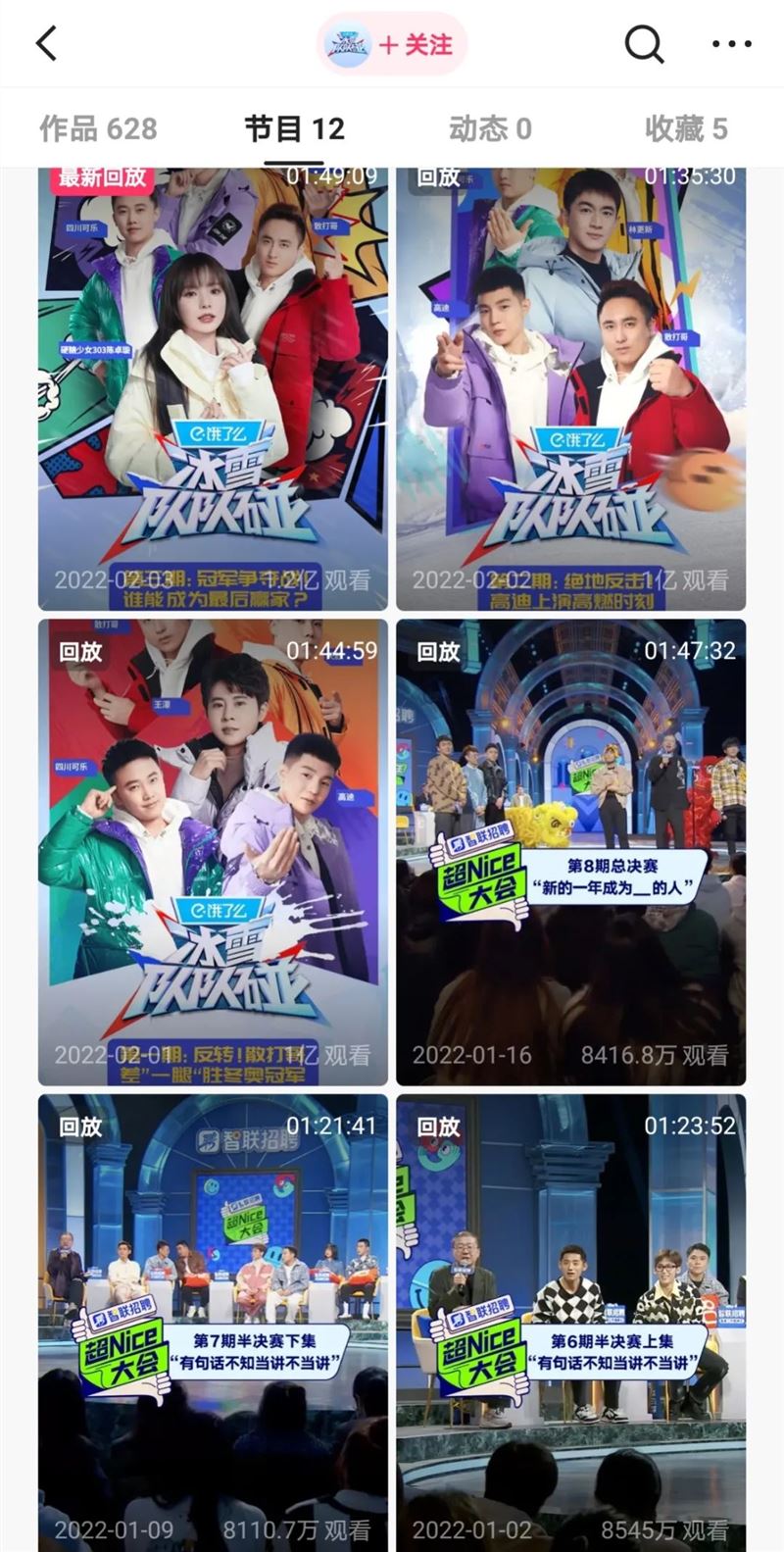Open the three-dot overflow menu
The image size is (784, 1552).
(731, 44)
